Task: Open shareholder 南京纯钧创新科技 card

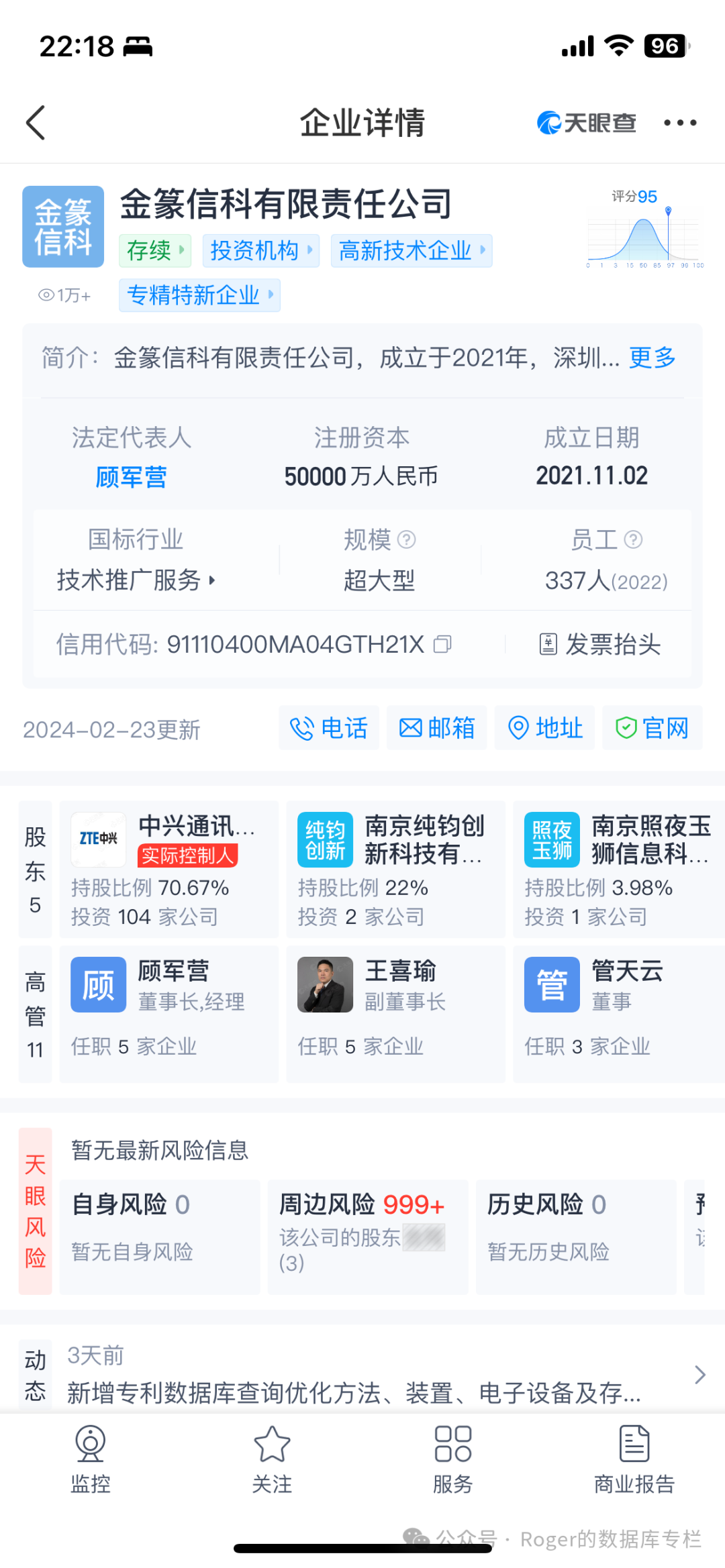Action: 395,870
